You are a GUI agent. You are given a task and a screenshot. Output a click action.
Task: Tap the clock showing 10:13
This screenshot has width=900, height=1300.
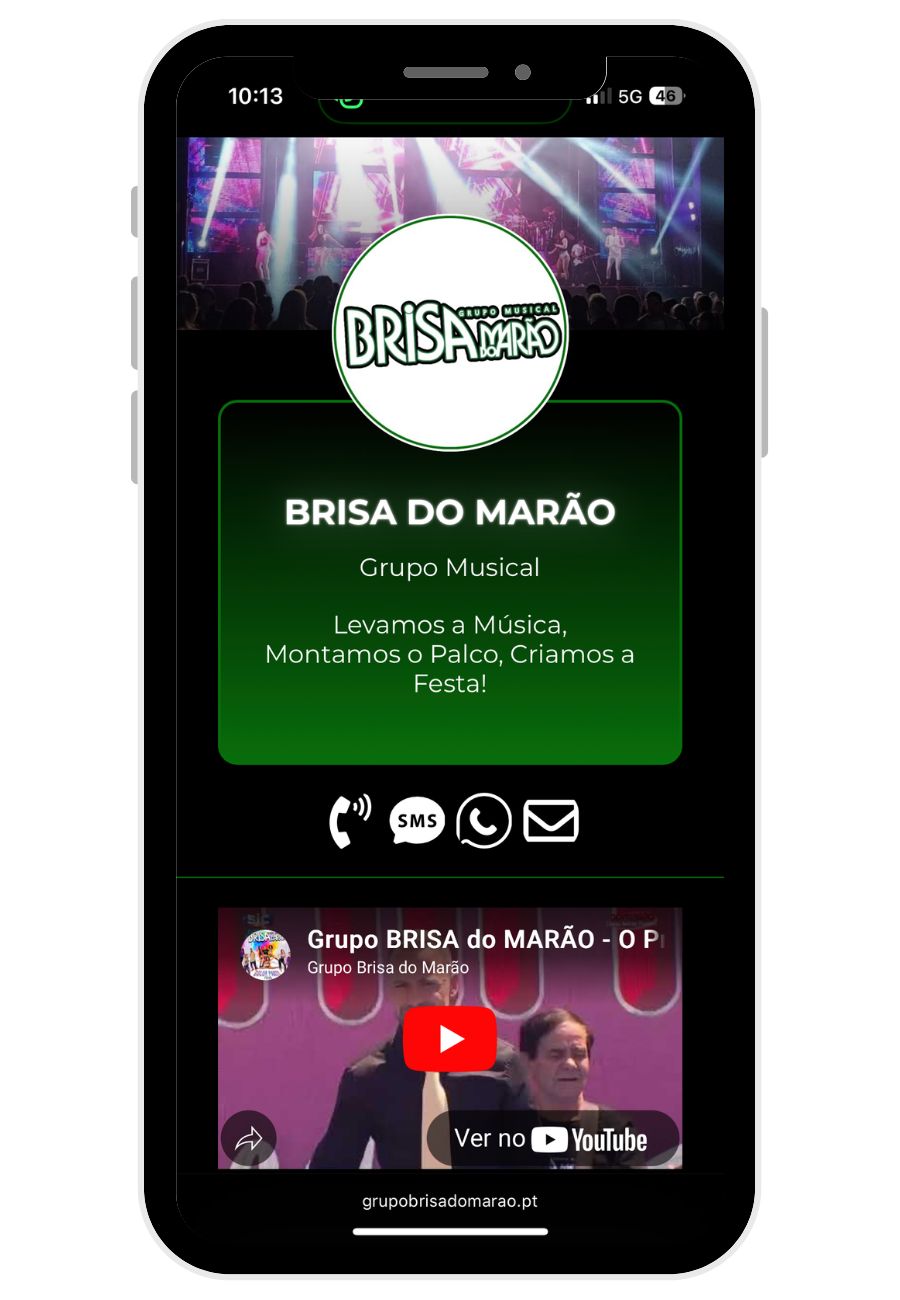click(x=256, y=96)
